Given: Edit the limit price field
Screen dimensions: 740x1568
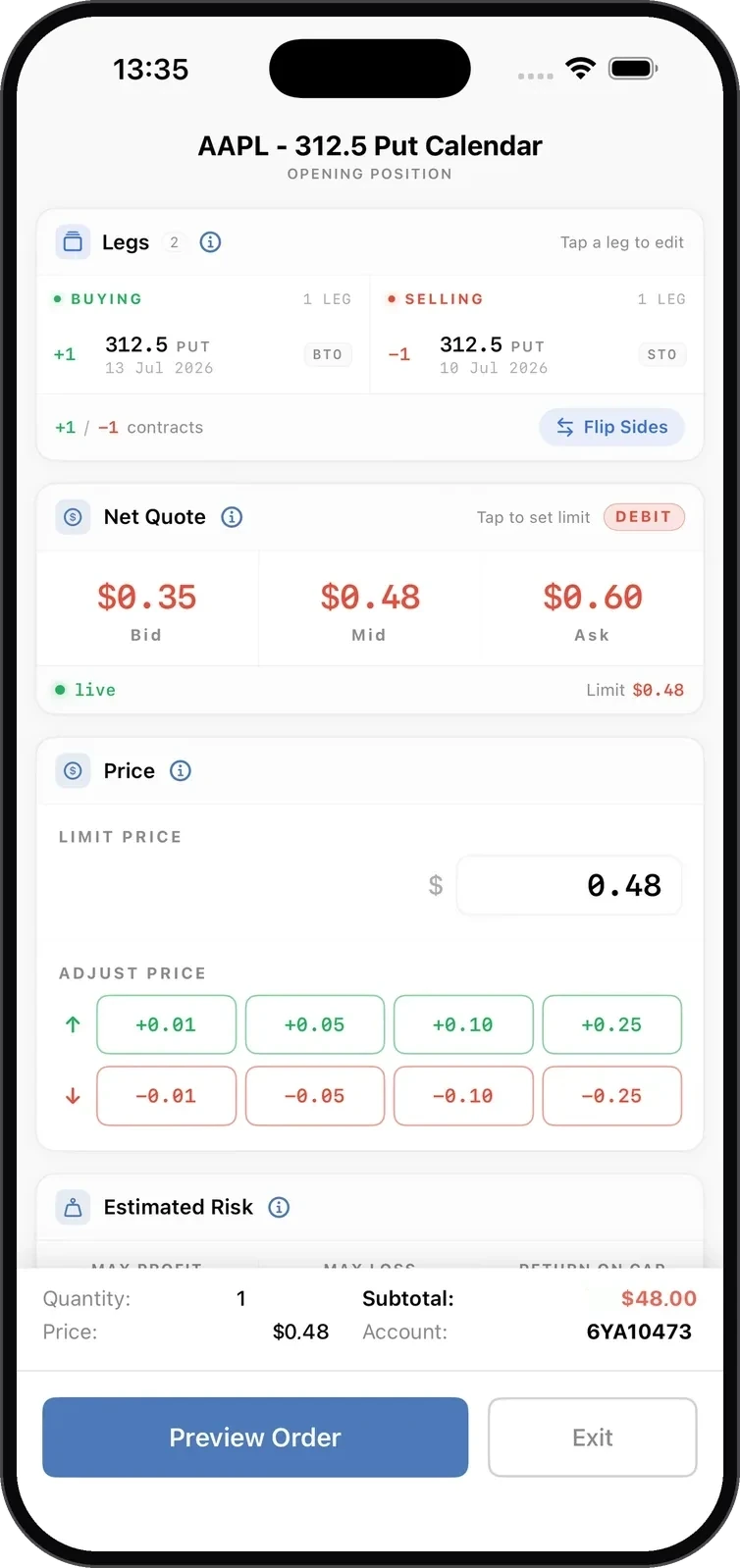Looking at the screenshot, I should 569,886.
